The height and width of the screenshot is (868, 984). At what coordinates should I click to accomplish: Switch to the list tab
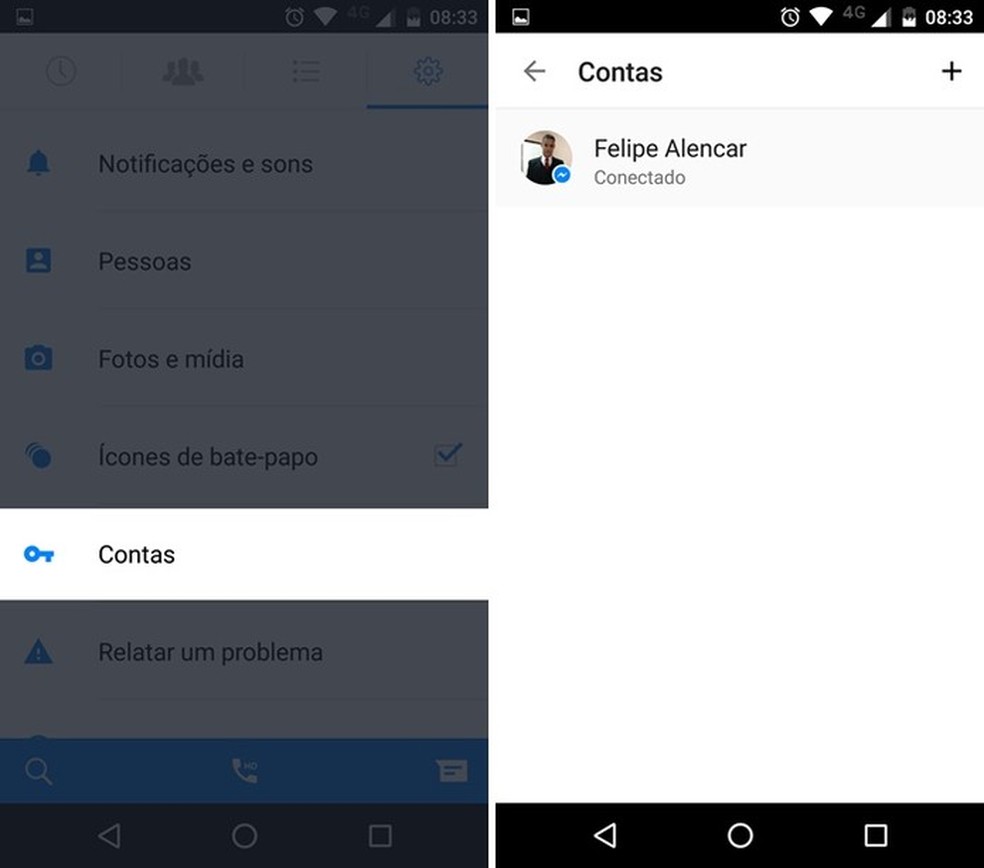coord(306,71)
